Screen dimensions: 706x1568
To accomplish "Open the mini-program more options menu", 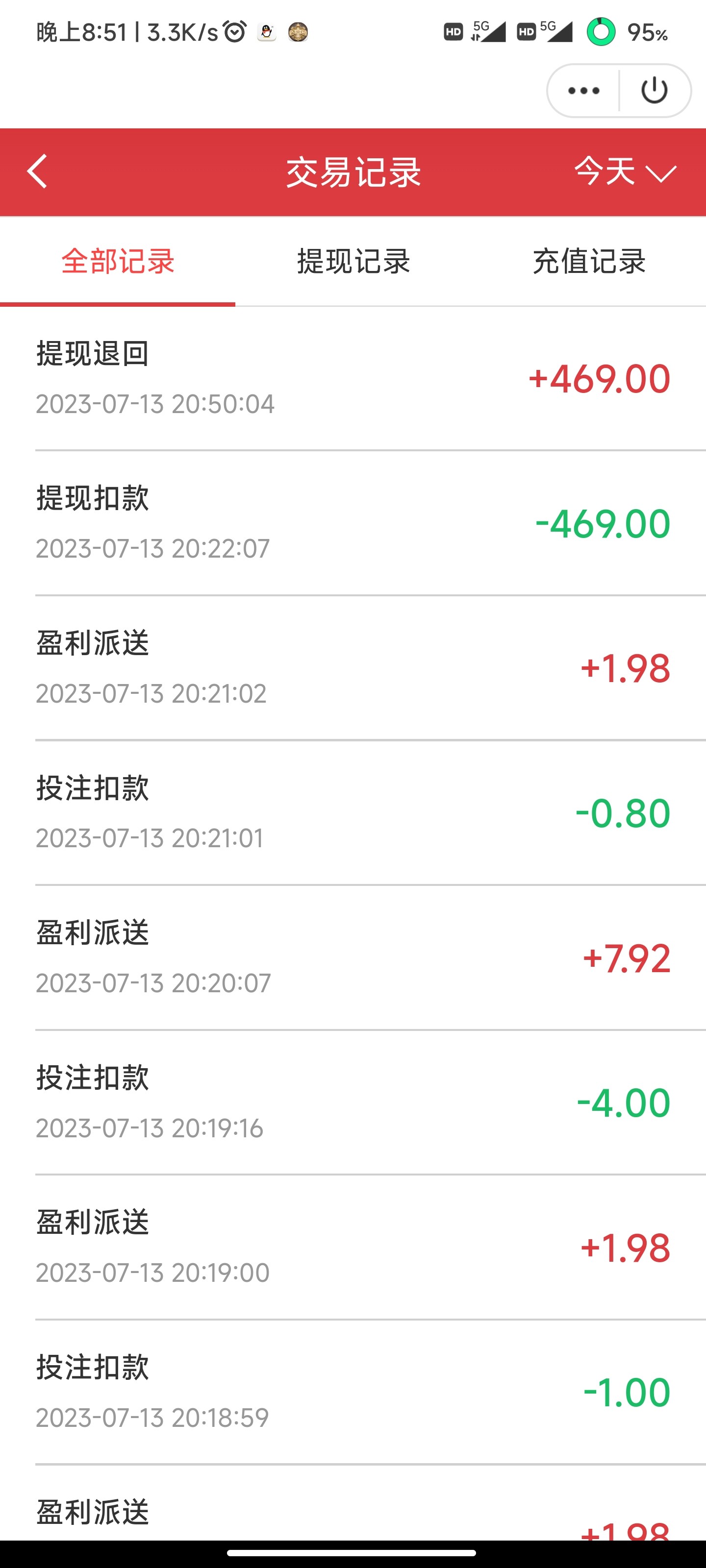I will [x=583, y=91].
